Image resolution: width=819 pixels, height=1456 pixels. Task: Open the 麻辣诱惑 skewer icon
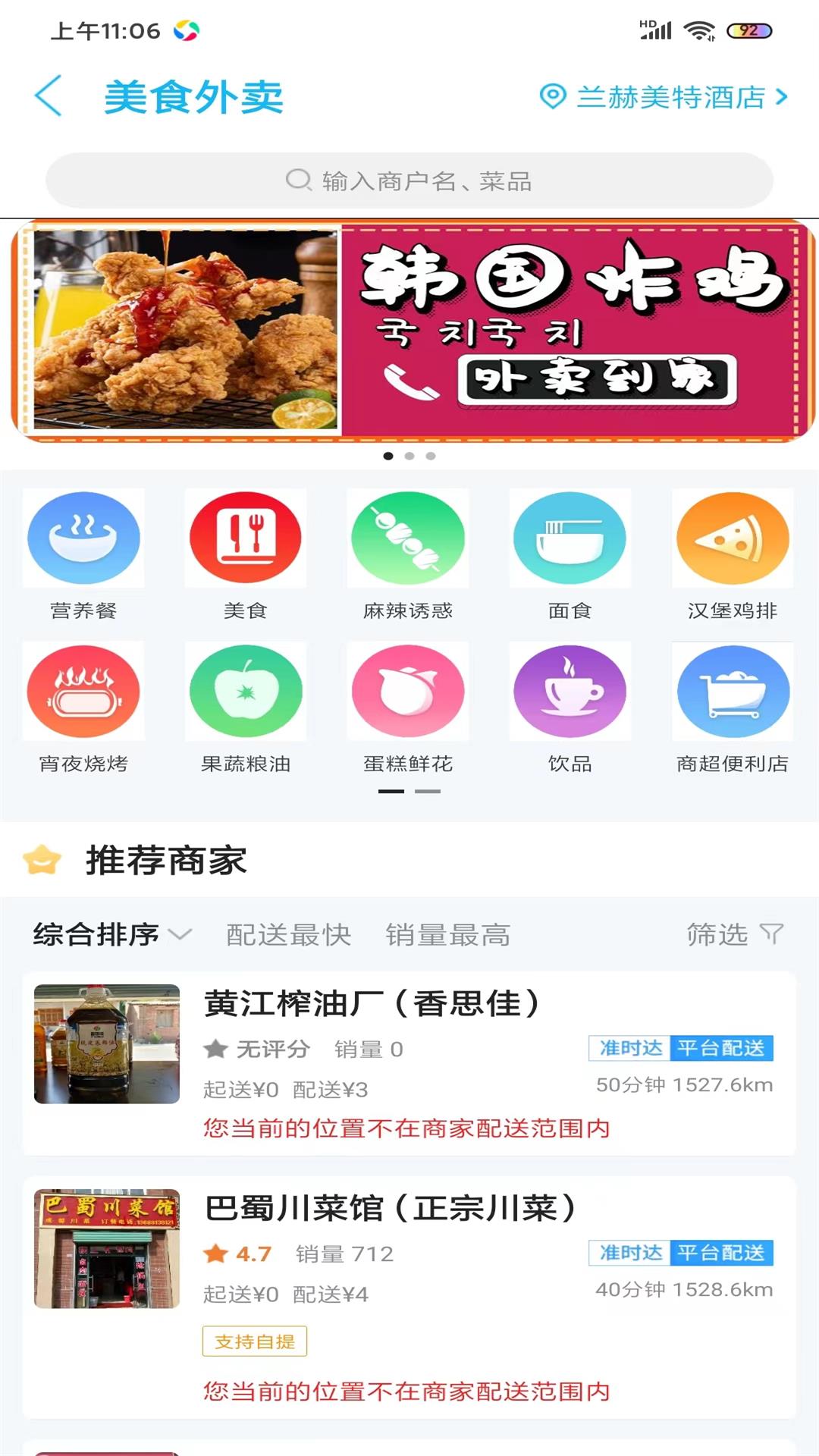[407, 538]
